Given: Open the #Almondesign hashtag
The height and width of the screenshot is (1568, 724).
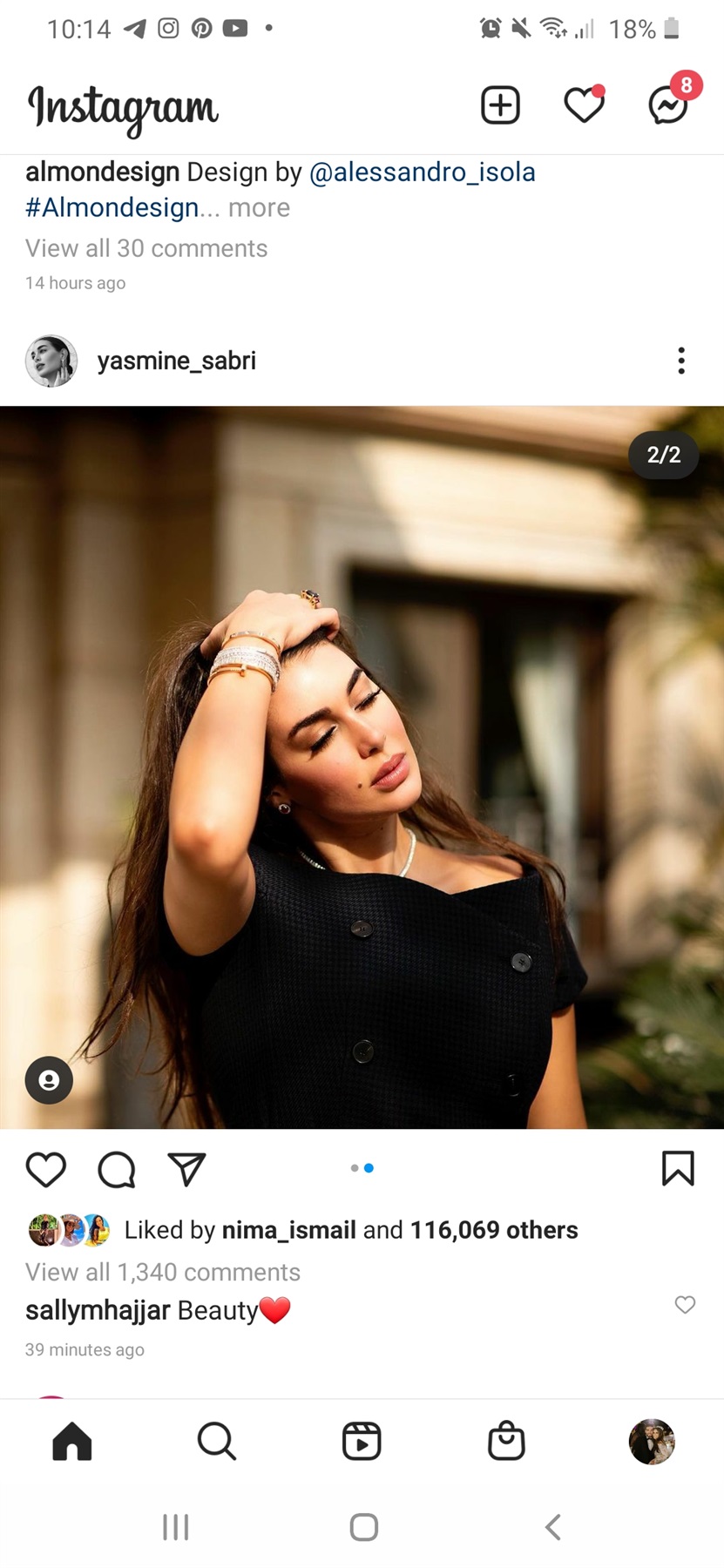Looking at the screenshot, I should click(x=112, y=207).
